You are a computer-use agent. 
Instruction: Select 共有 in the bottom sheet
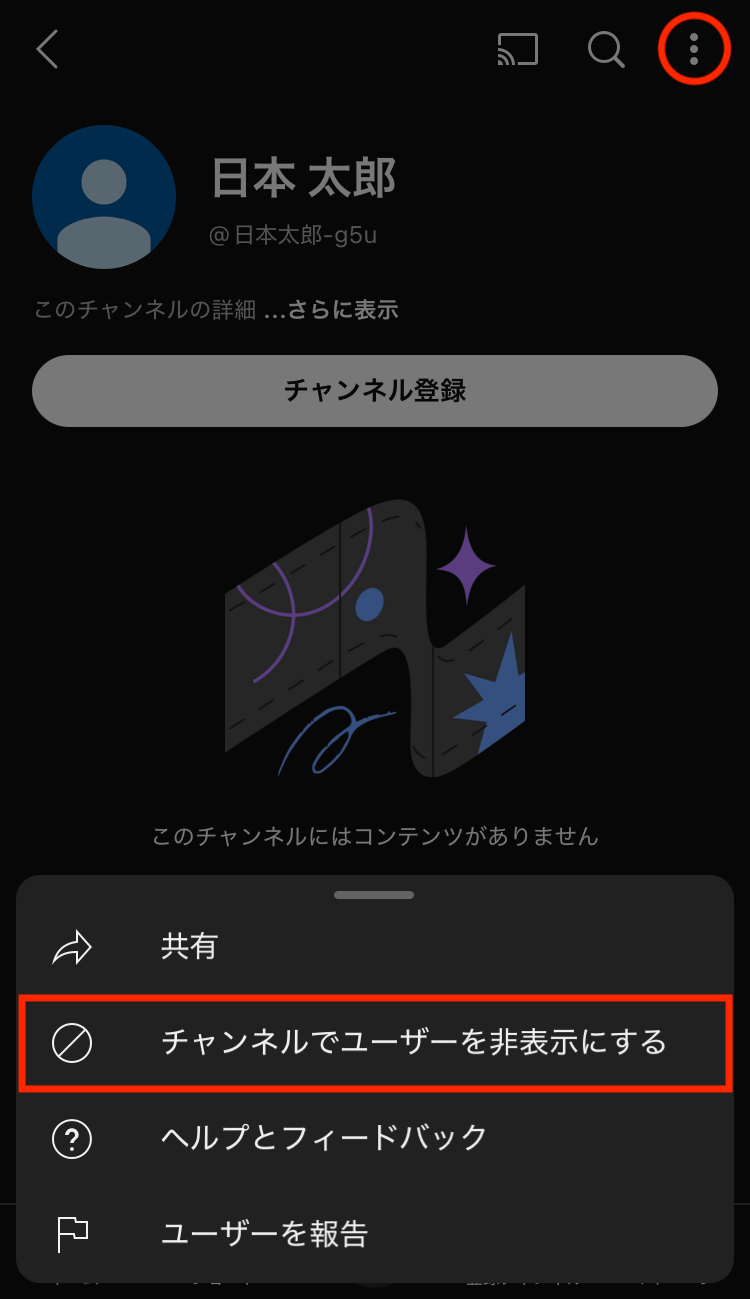click(190, 947)
